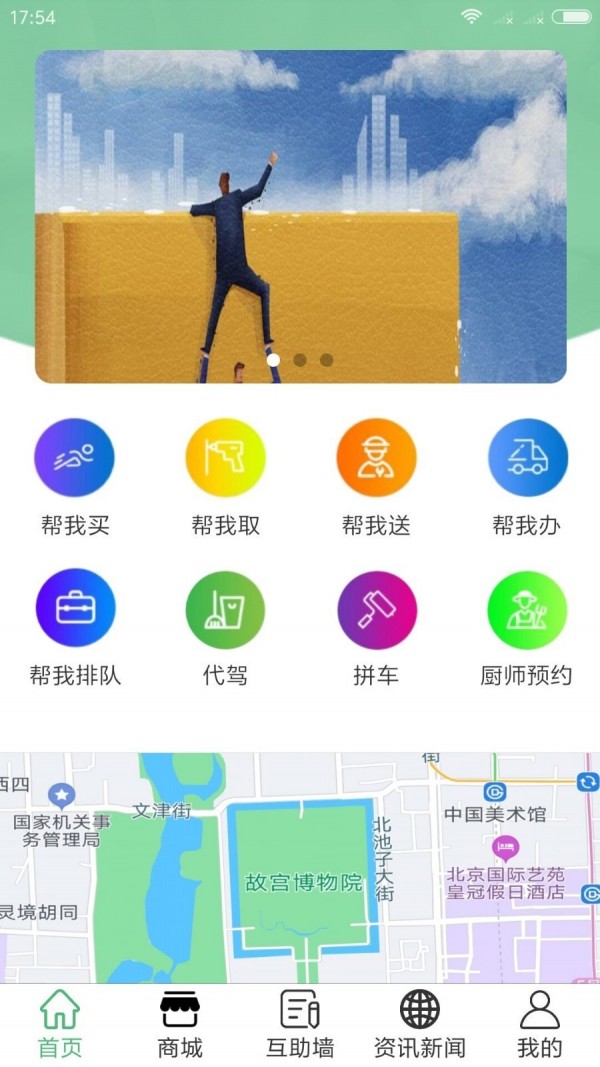Select the 帮我取 service
600x1067 pixels.
point(225,459)
